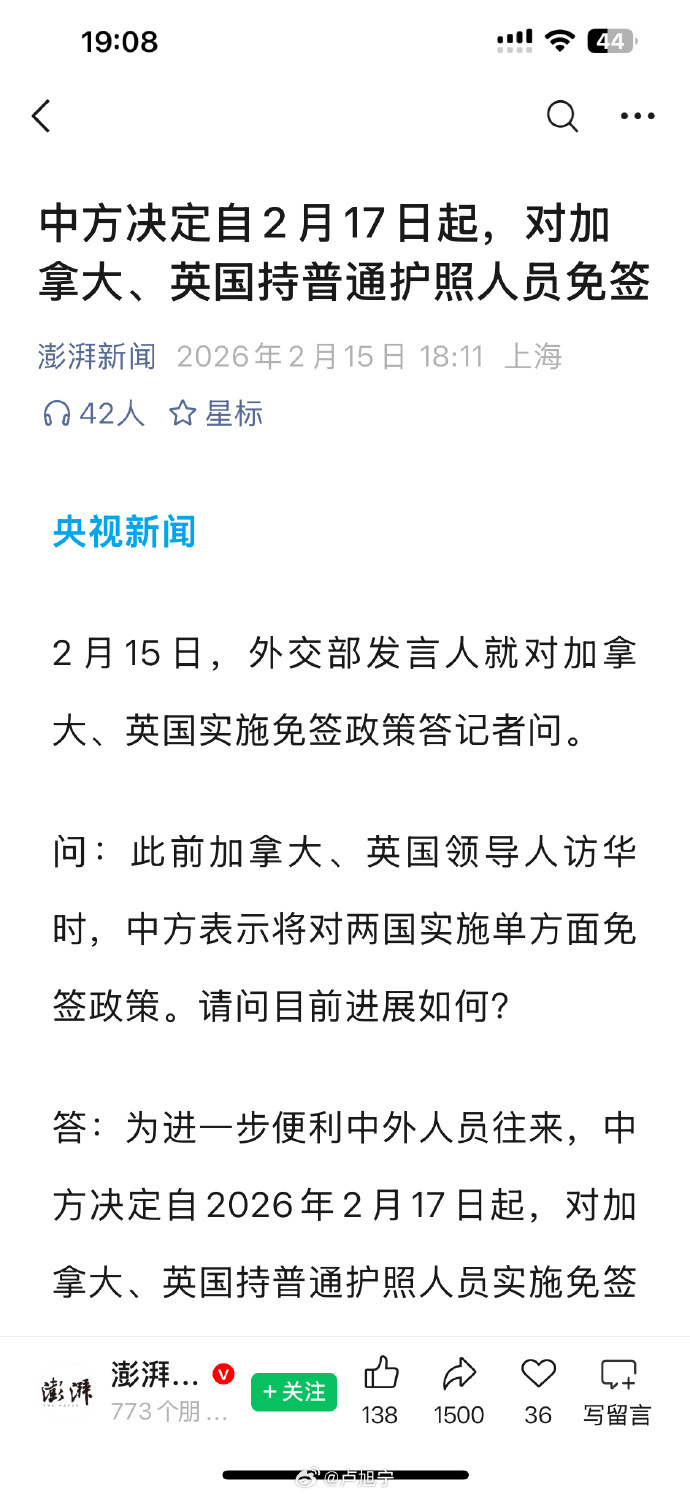Open the 澎湃 account profile in bottom bar

68,1391
